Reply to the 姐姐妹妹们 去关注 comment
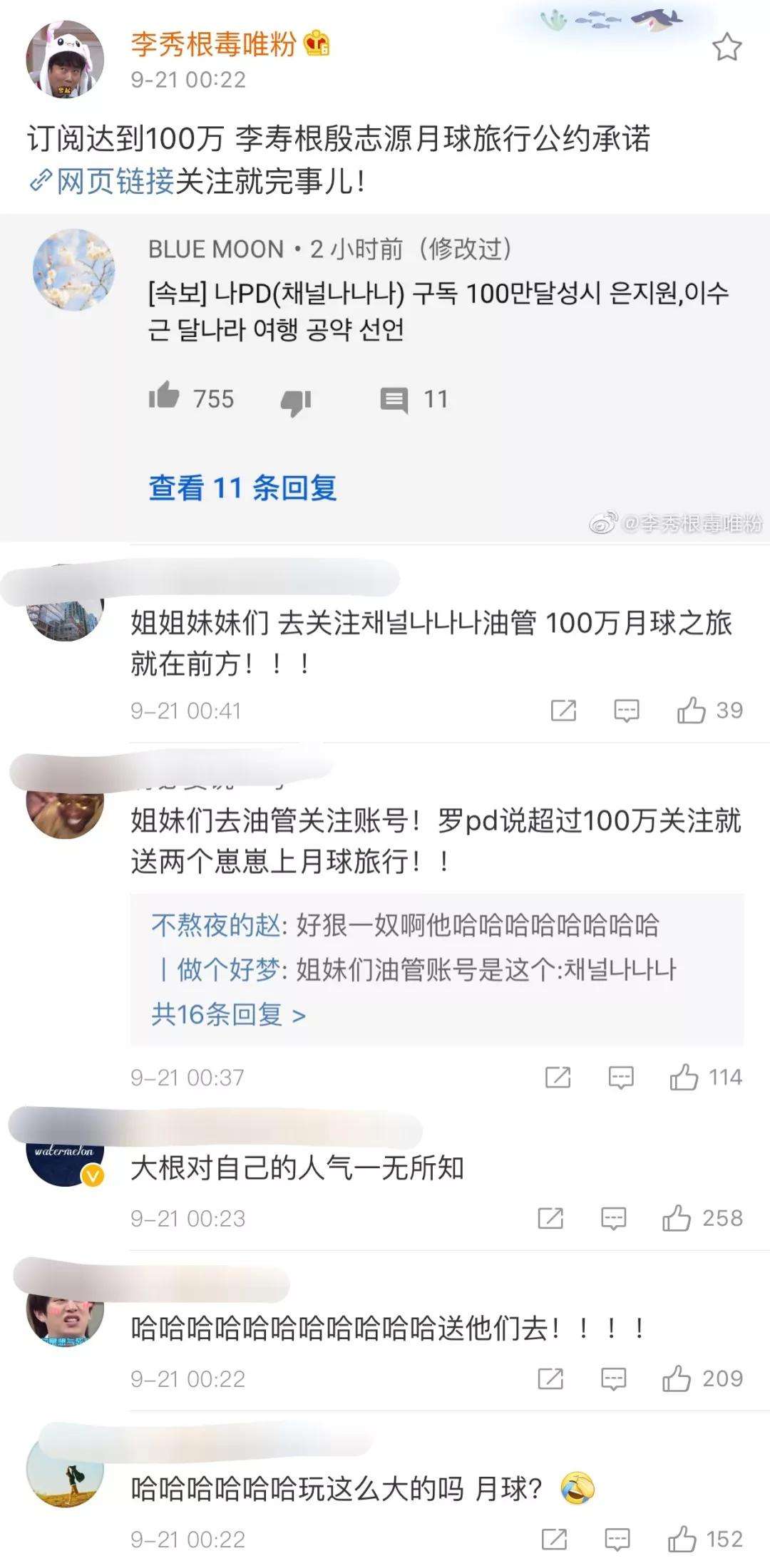Screen dimensions: 770x1568 (x=627, y=711)
